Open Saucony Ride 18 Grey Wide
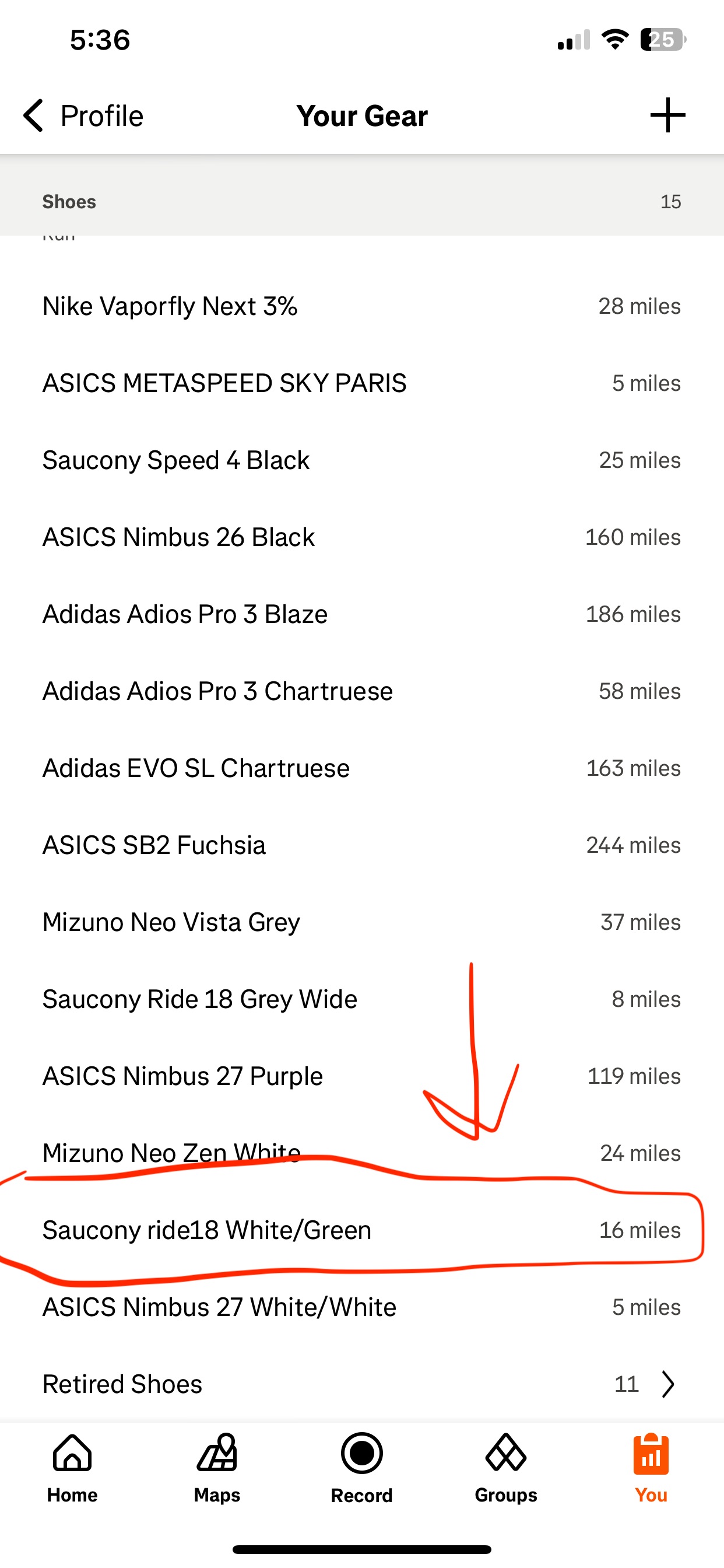 coord(362,999)
